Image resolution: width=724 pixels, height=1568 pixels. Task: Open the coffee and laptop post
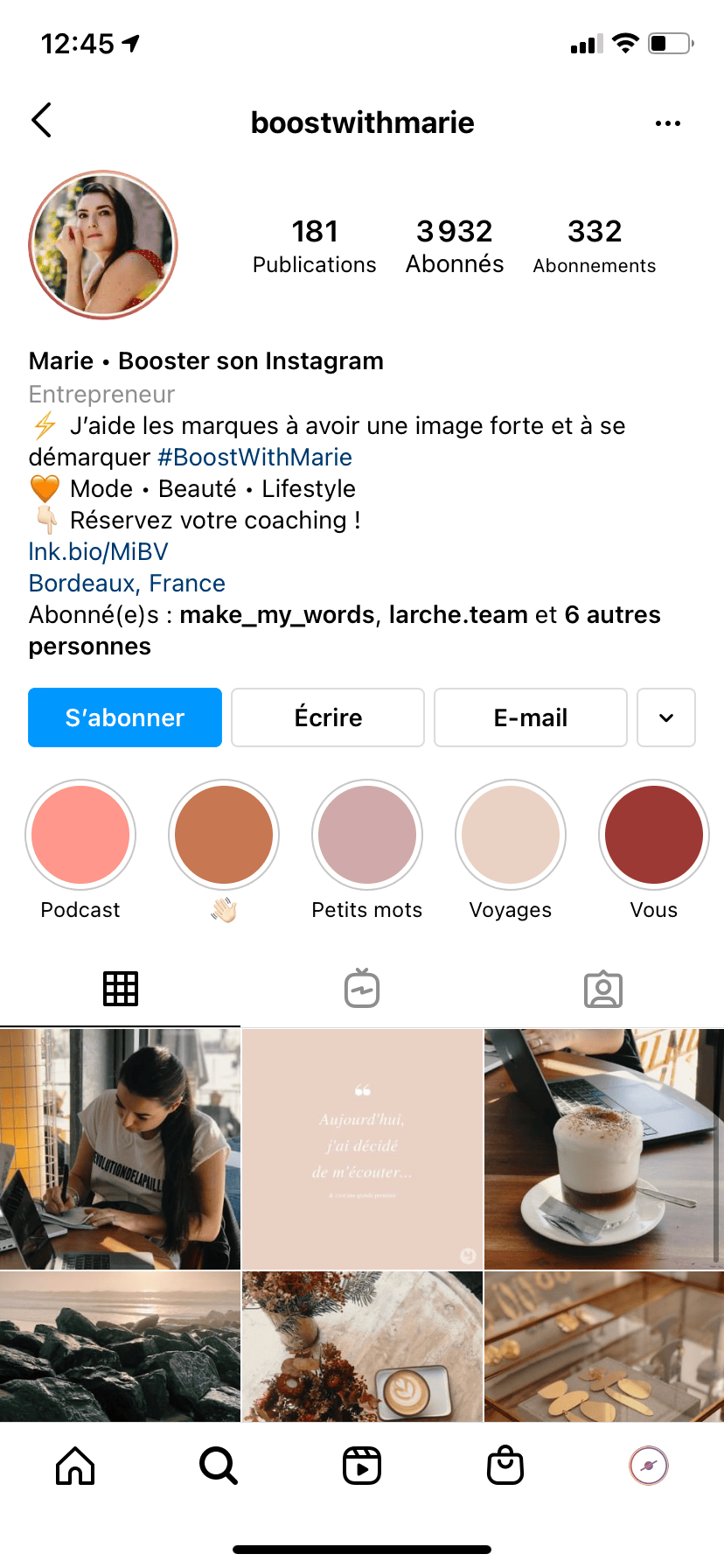(x=603, y=1148)
